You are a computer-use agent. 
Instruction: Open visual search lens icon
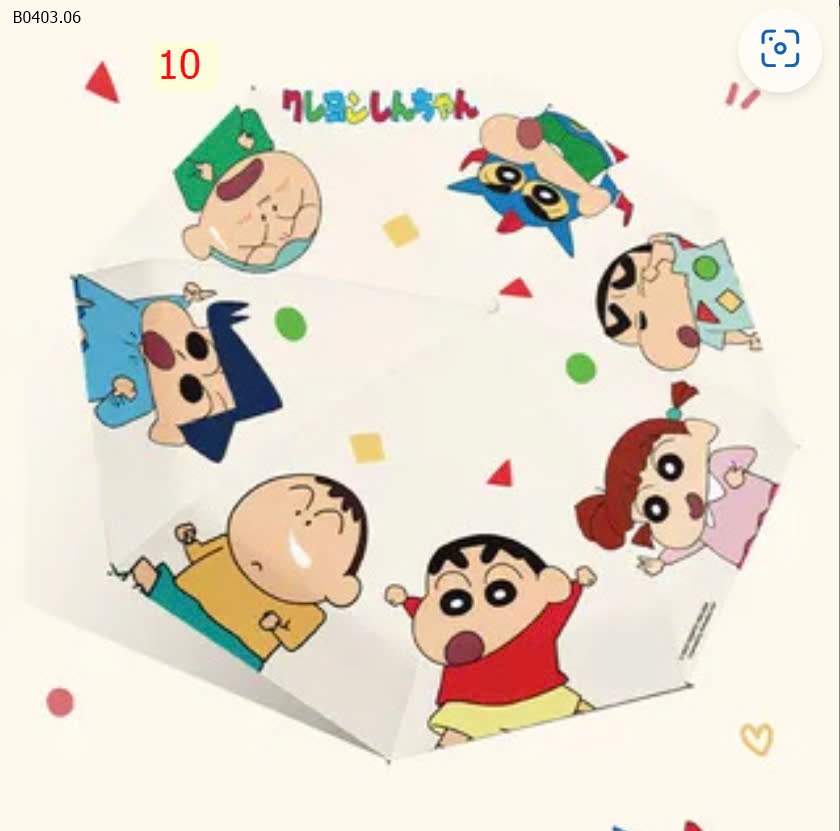pyautogui.click(x=779, y=49)
